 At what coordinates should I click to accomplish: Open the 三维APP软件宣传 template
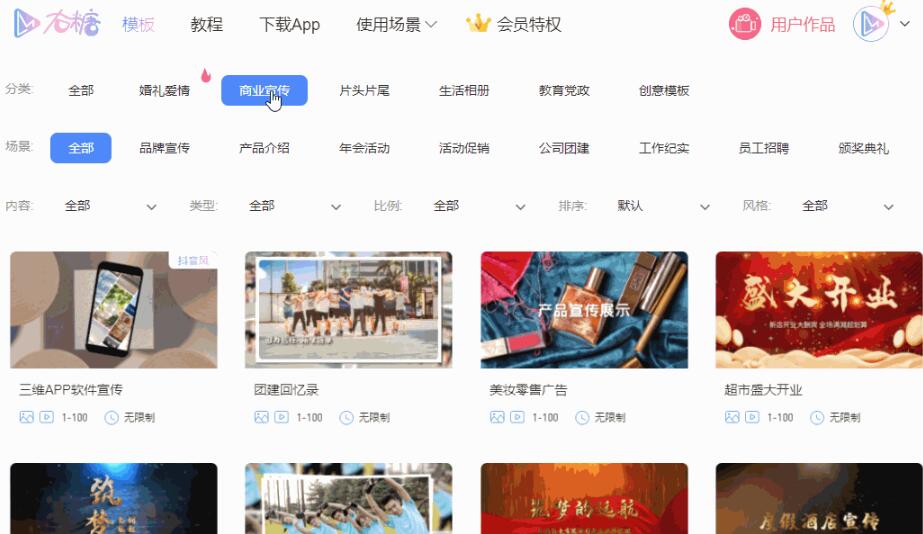pyautogui.click(x=113, y=310)
